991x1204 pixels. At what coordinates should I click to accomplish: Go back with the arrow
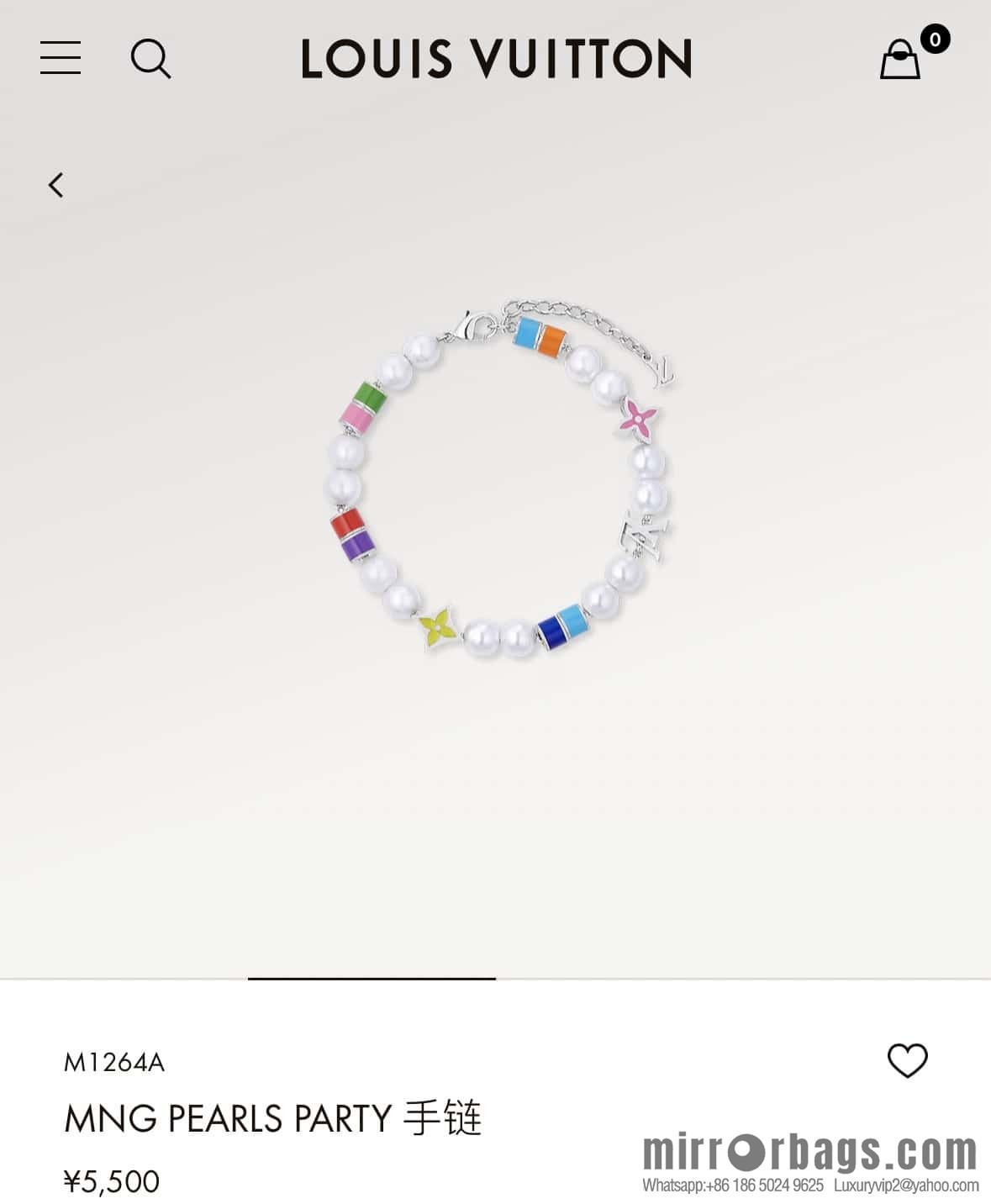(x=56, y=185)
